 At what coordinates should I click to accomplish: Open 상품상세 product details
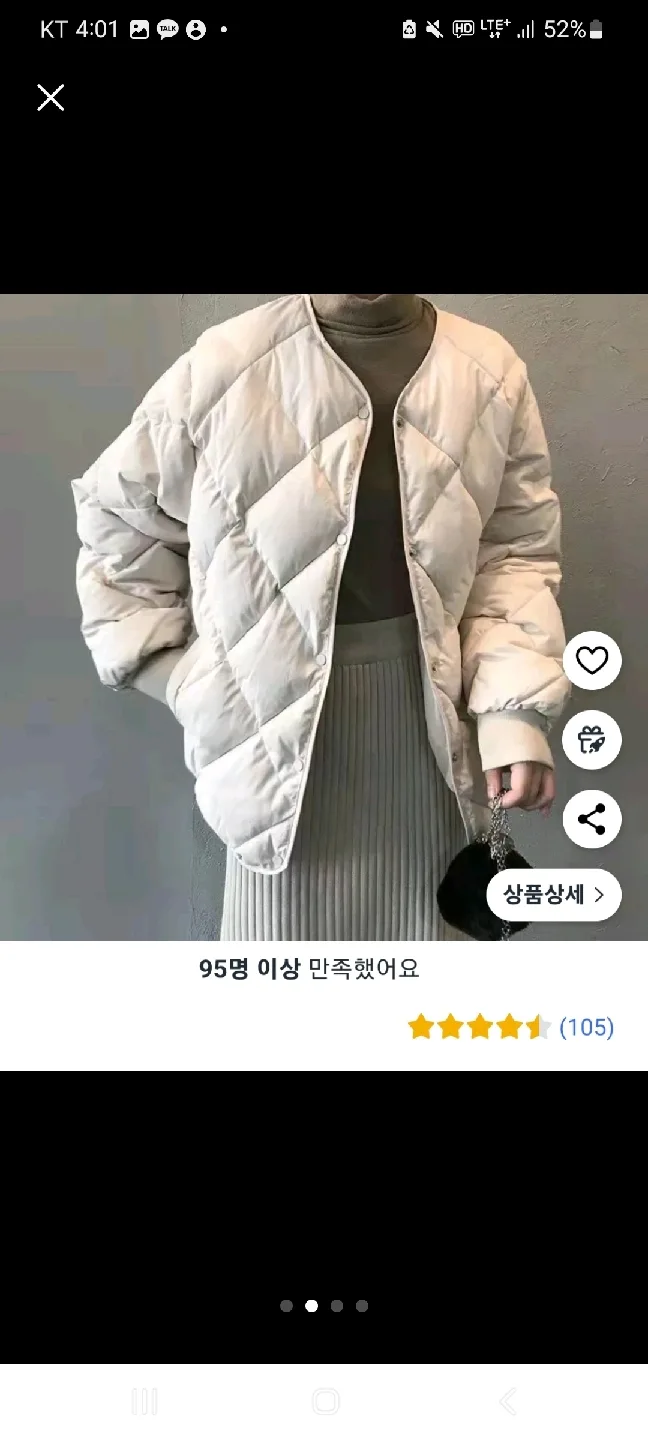click(554, 894)
